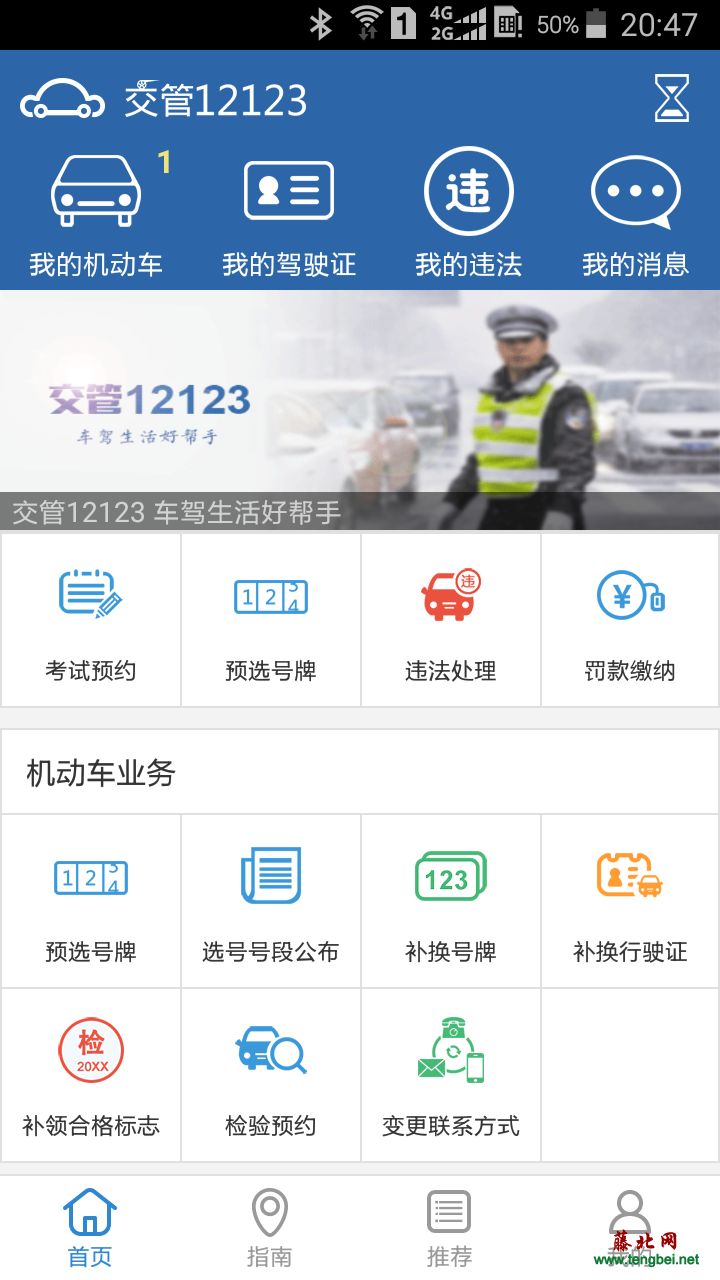Check 我的消息 (My messages)
The width and height of the screenshot is (720, 1280).
(635, 215)
